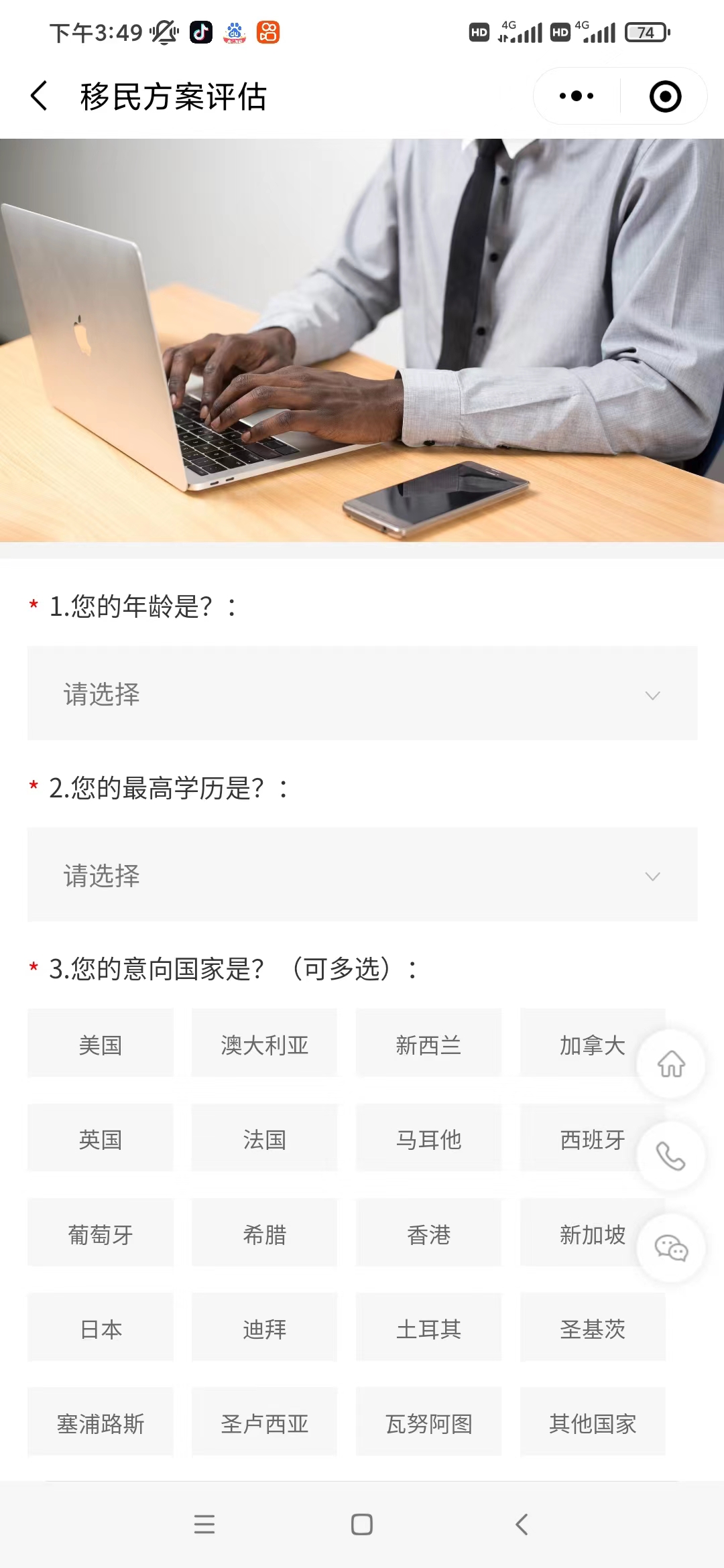
Task: Open recent apps from system navigation bar
Action: (204, 1524)
